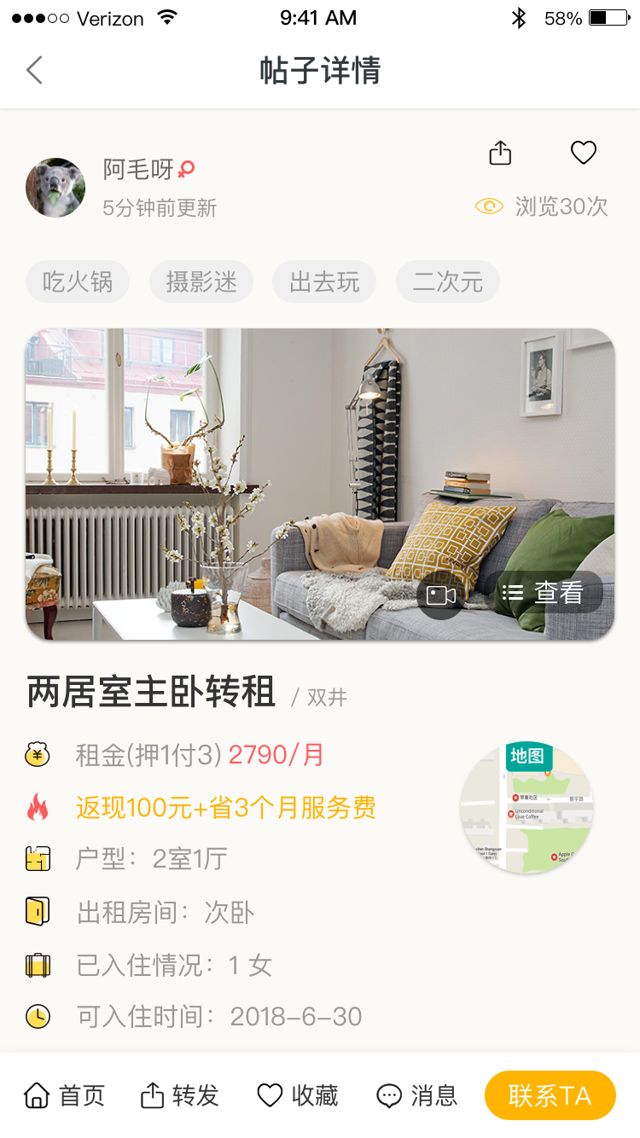Go back from 帖子详情 page

pyautogui.click(x=35, y=70)
